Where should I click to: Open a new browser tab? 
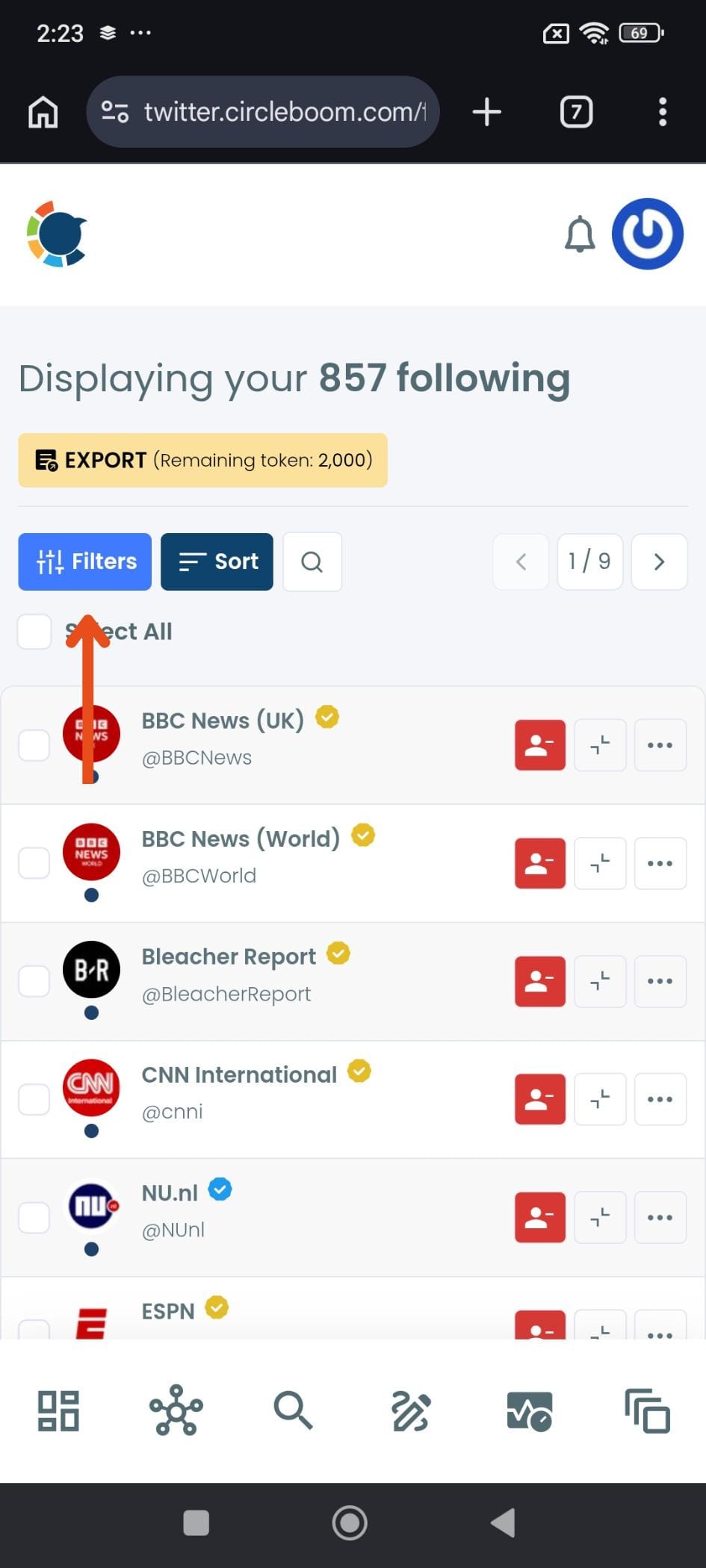486,112
